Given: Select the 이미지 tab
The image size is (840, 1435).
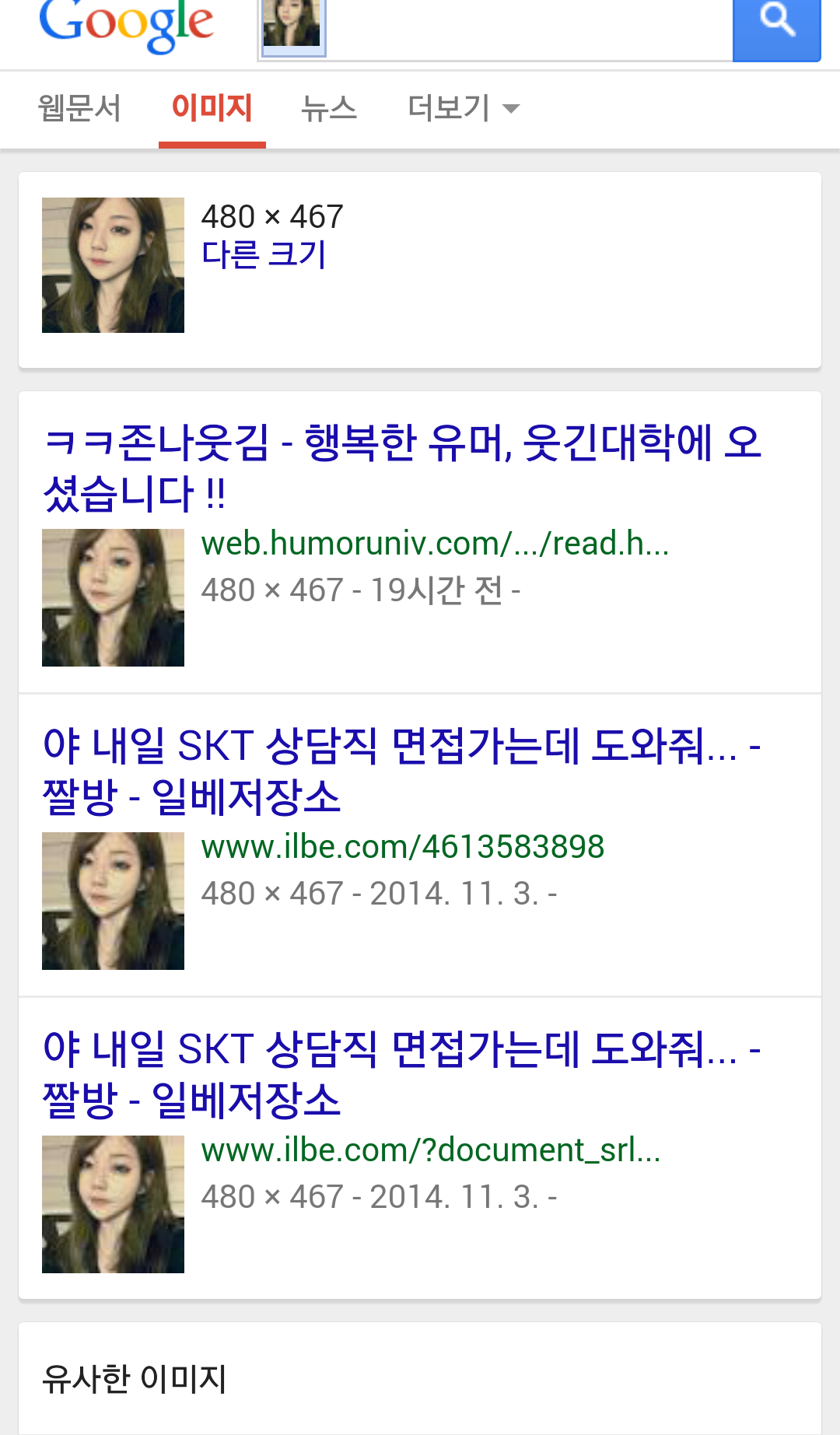Looking at the screenshot, I should pyautogui.click(x=212, y=108).
